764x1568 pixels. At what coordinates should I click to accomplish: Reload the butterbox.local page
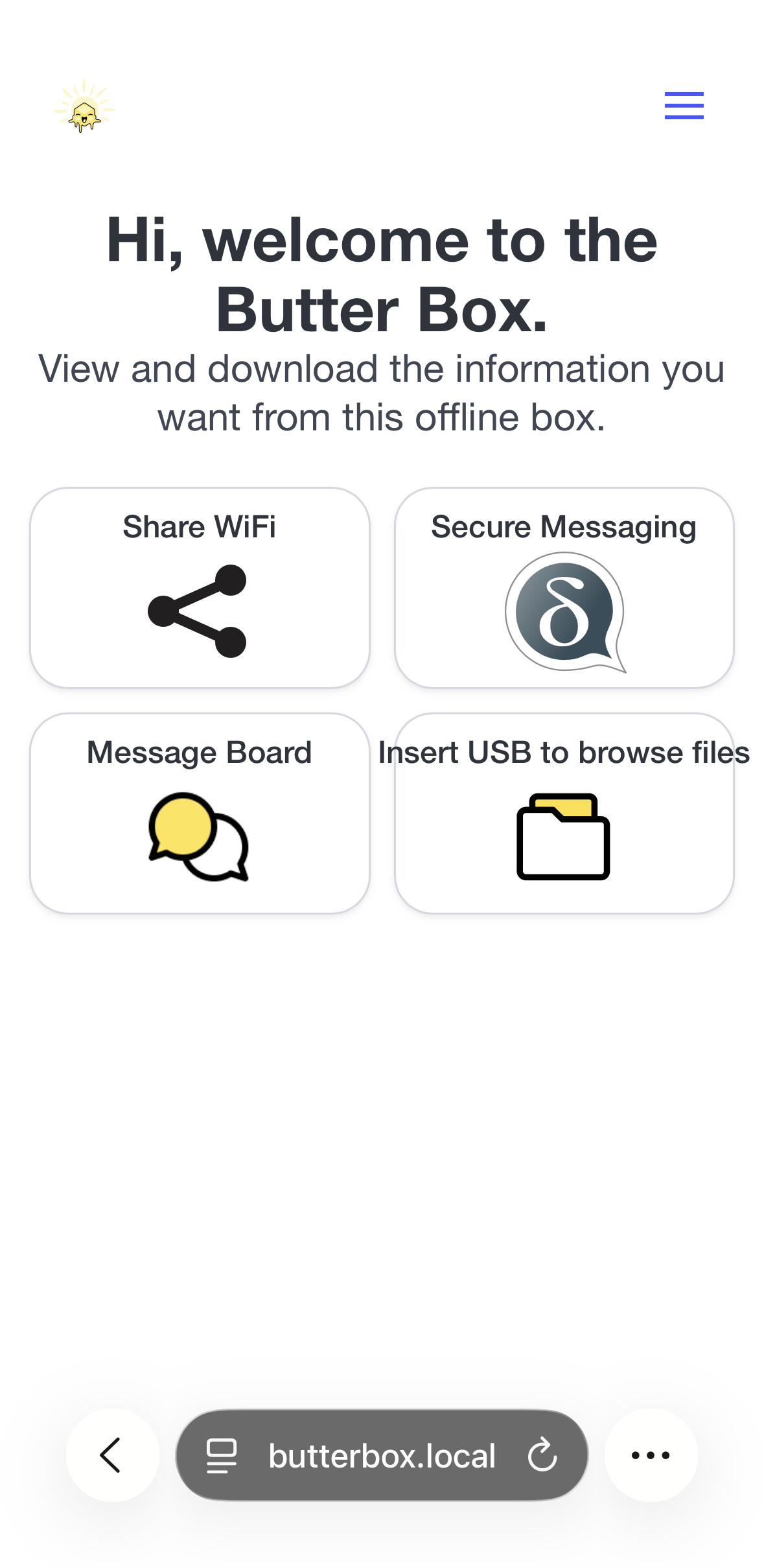tap(542, 1455)
